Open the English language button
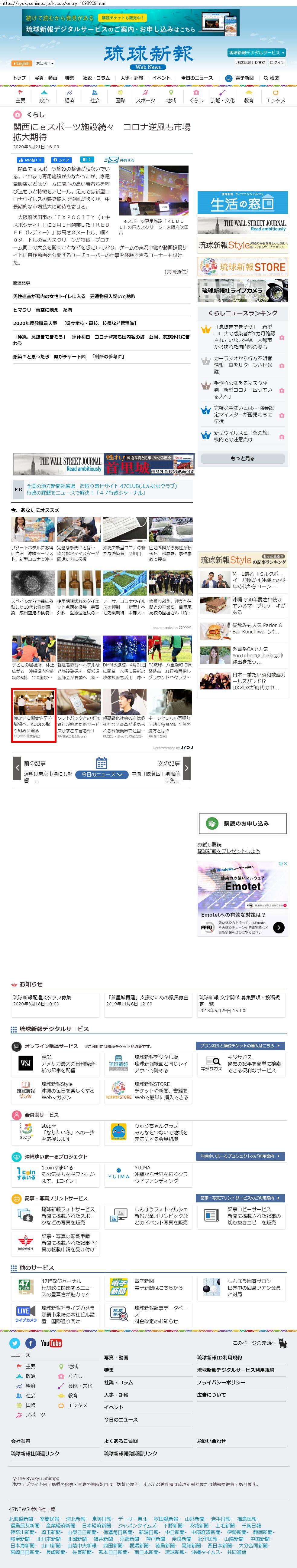The width and height of the screenshot is (297, 1568). point(21,63)
